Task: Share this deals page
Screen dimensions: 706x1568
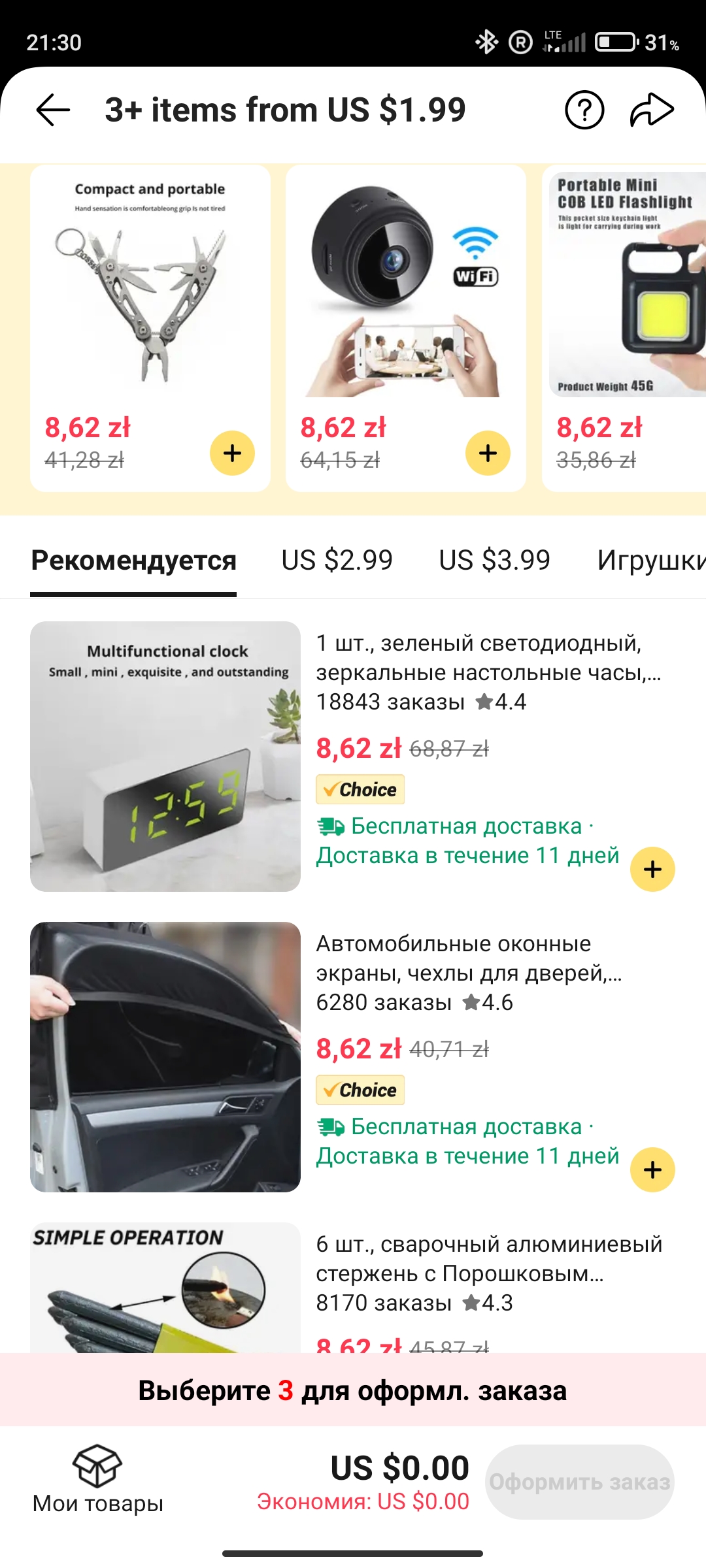Action: point(652,110)
